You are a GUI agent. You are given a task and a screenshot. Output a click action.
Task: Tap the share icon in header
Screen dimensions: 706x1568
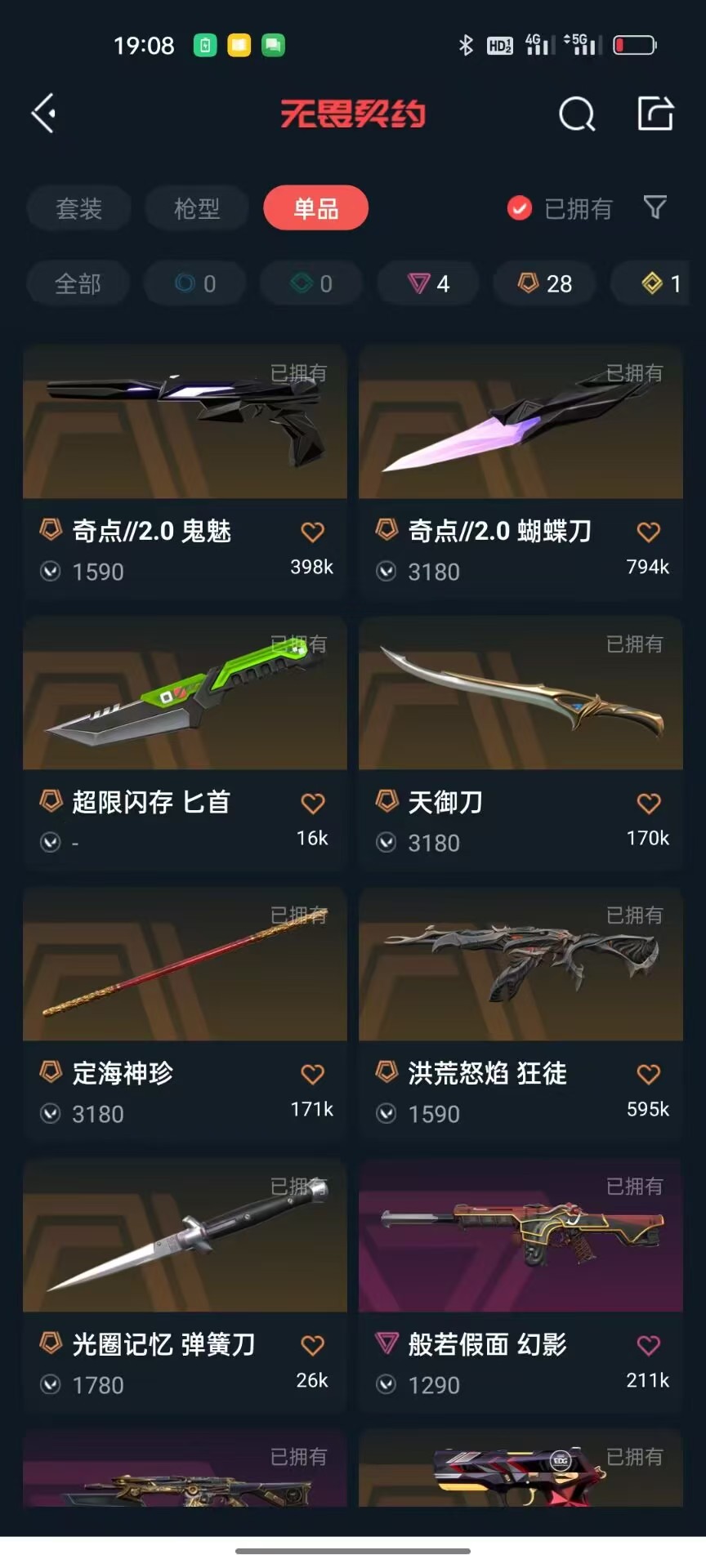tap(655, 114)
